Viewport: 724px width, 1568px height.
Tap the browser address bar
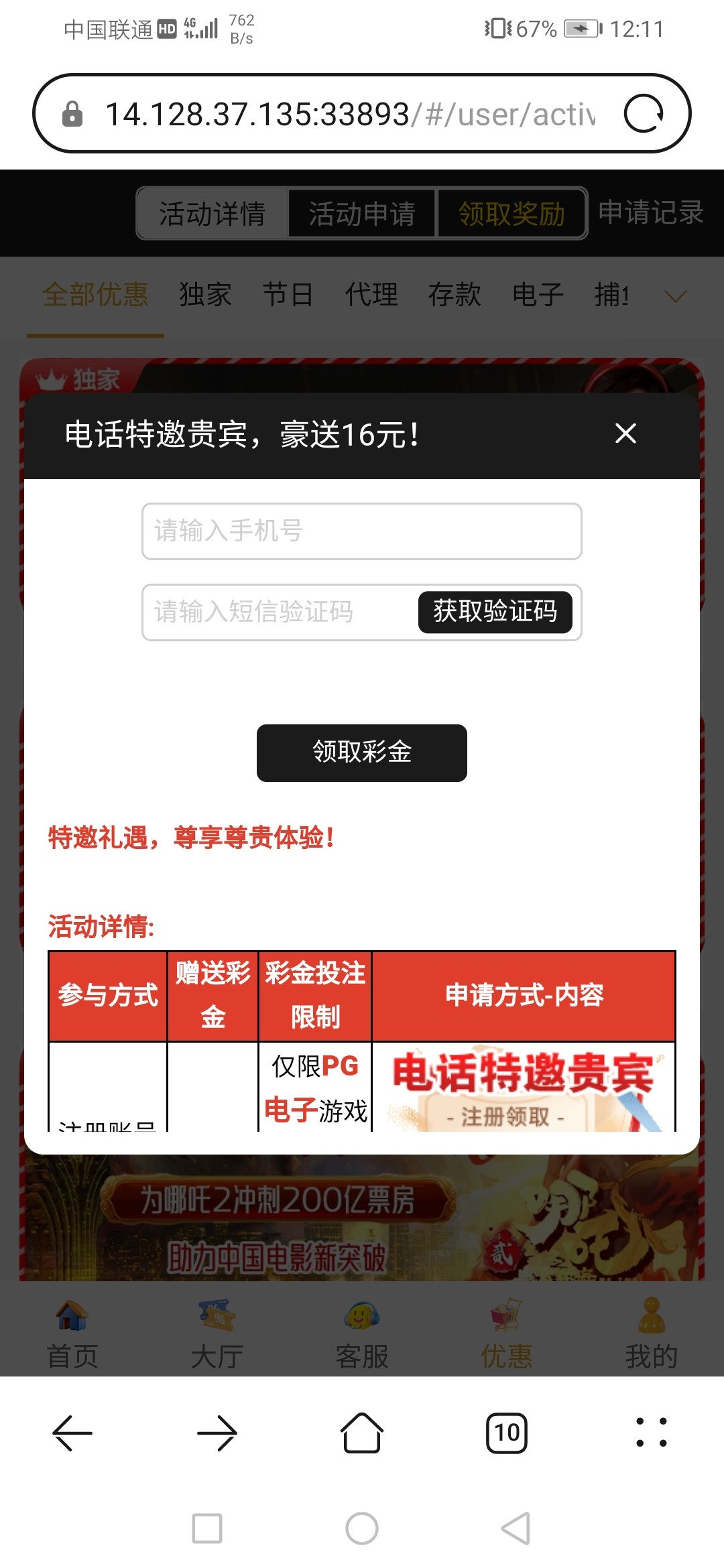click(349, 114)
